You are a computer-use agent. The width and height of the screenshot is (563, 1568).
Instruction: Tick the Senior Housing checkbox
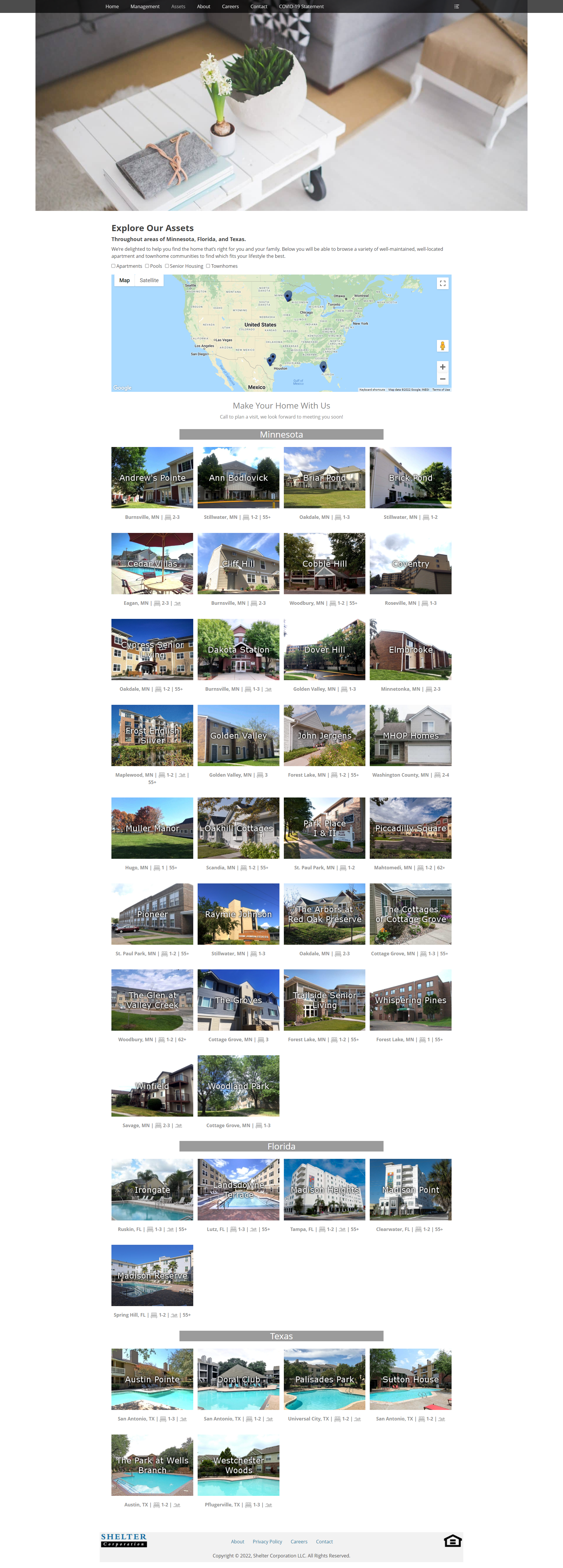(167, 266)
